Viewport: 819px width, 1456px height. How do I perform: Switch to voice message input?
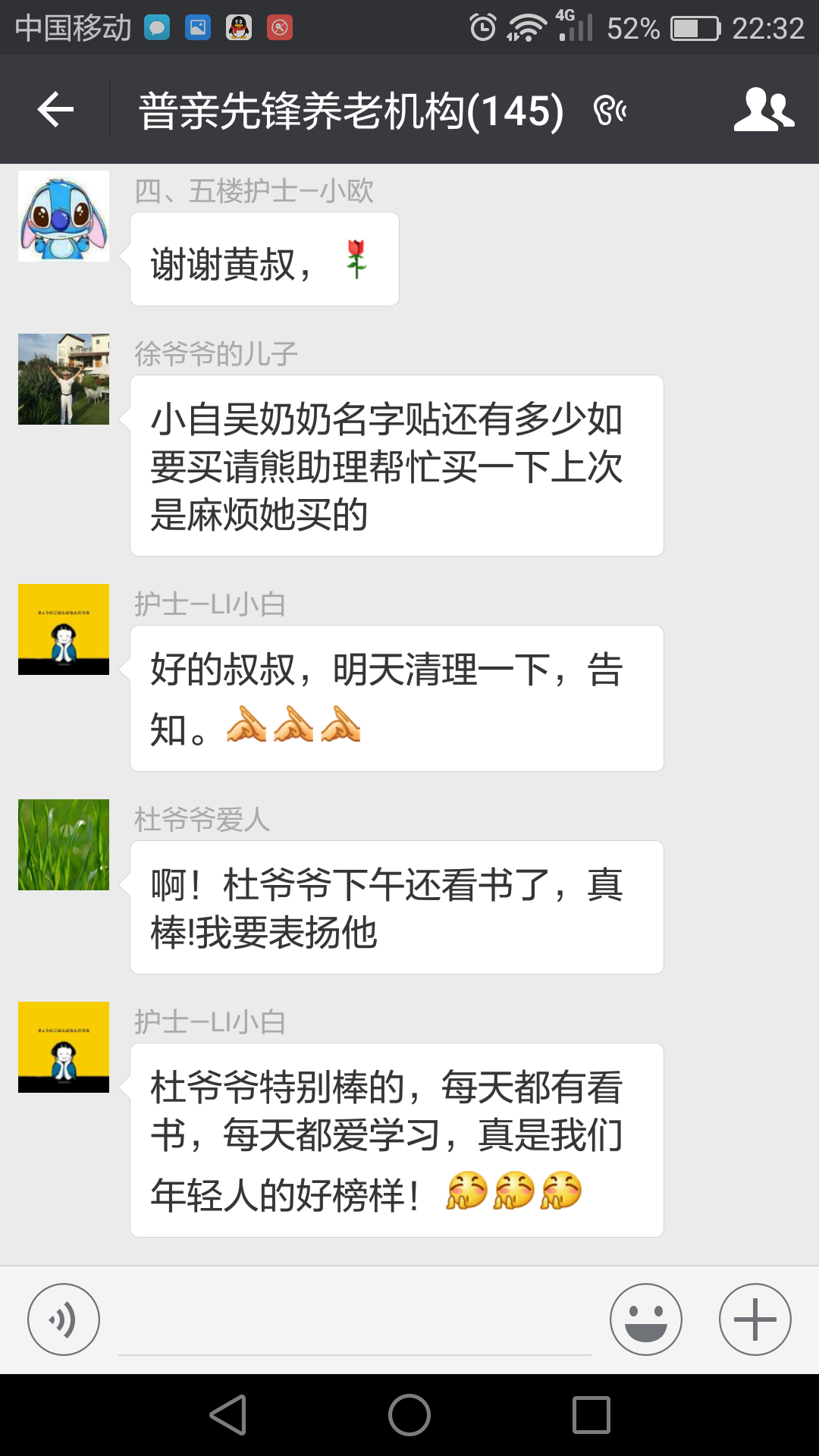(x=64, y=1319)
